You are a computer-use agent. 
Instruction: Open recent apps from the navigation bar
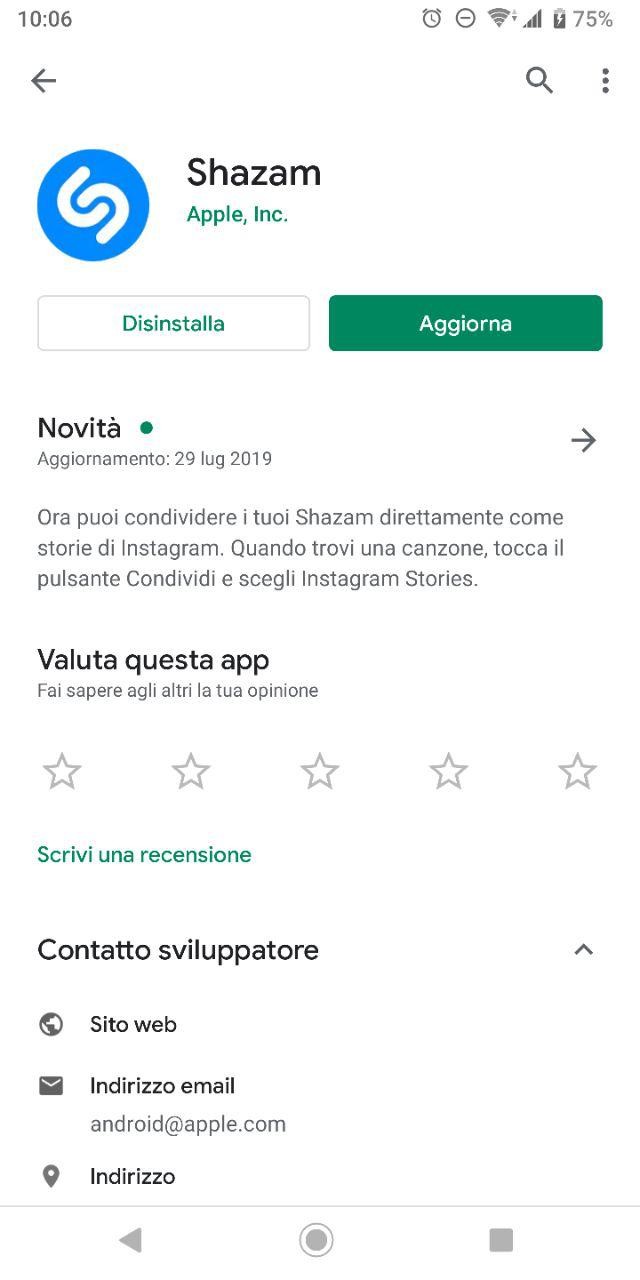(x=500, y=1240)
